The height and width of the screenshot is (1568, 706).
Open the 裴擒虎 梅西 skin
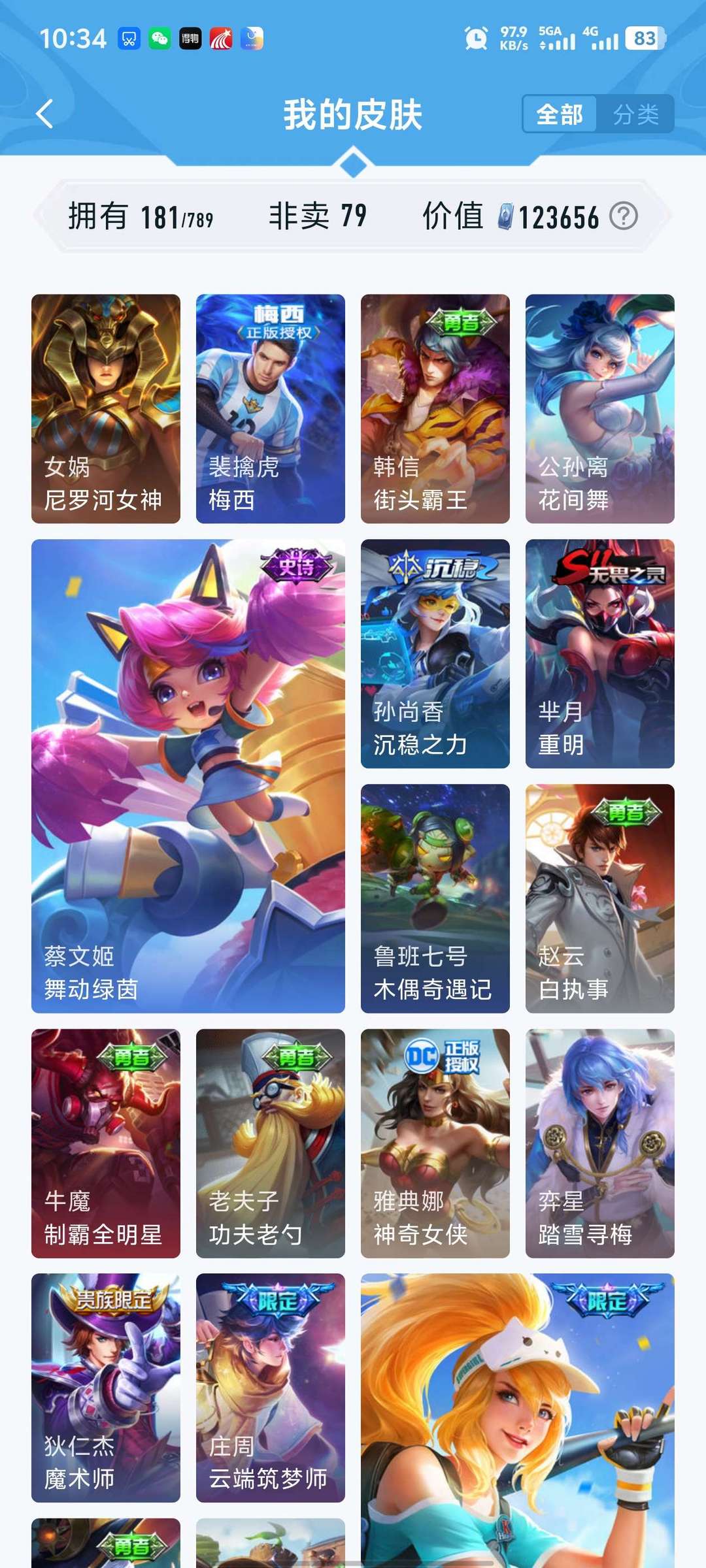click(270, 408)
